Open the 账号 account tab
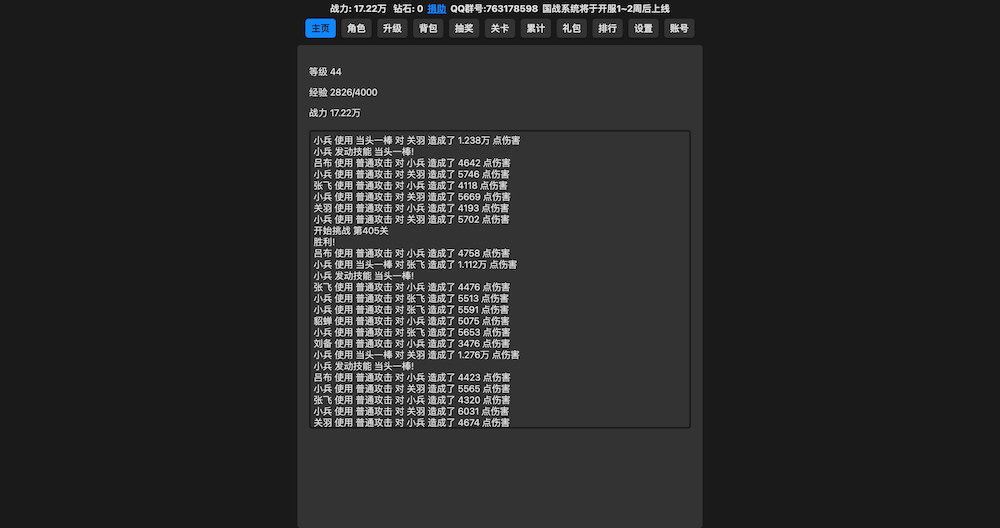Screen dimensions: 1000x528 679,28
